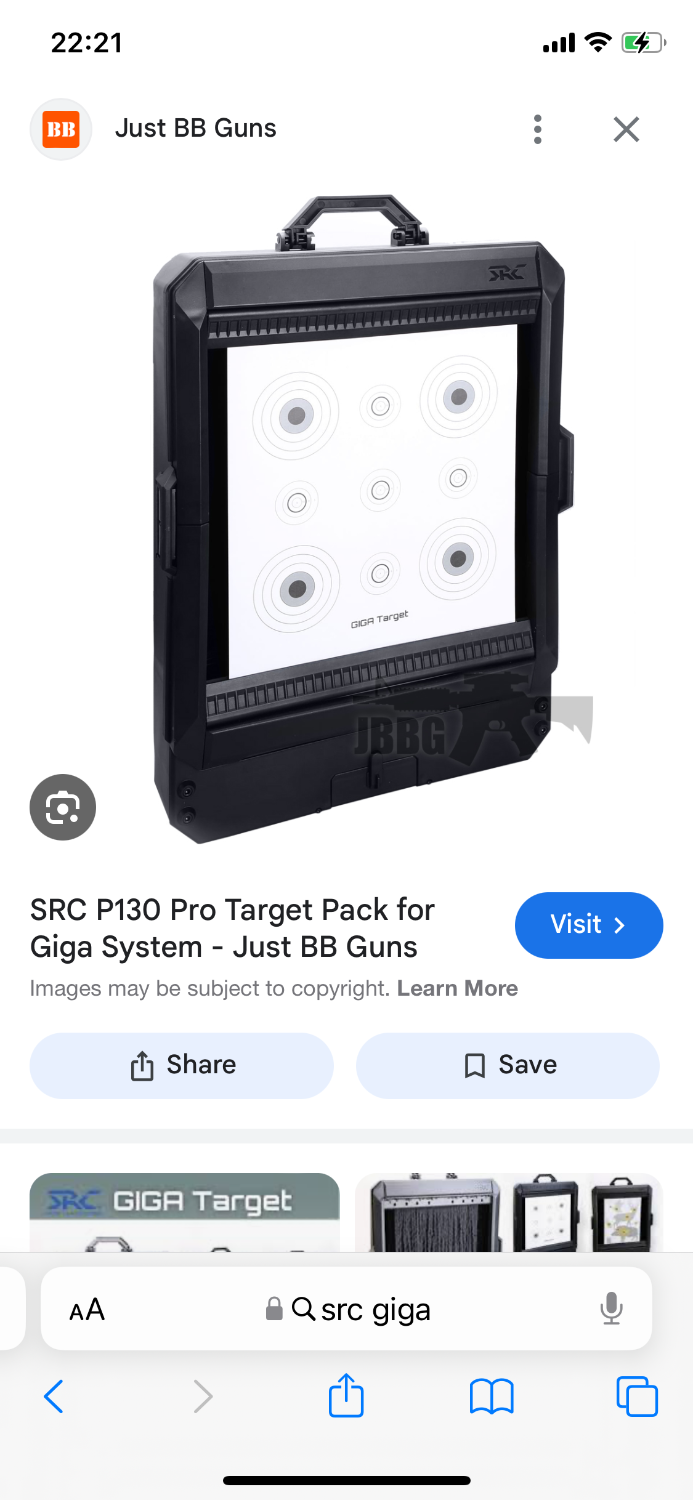Open the AA page settings menu
693x1500 pixels.
click(x=87, y=1309)
